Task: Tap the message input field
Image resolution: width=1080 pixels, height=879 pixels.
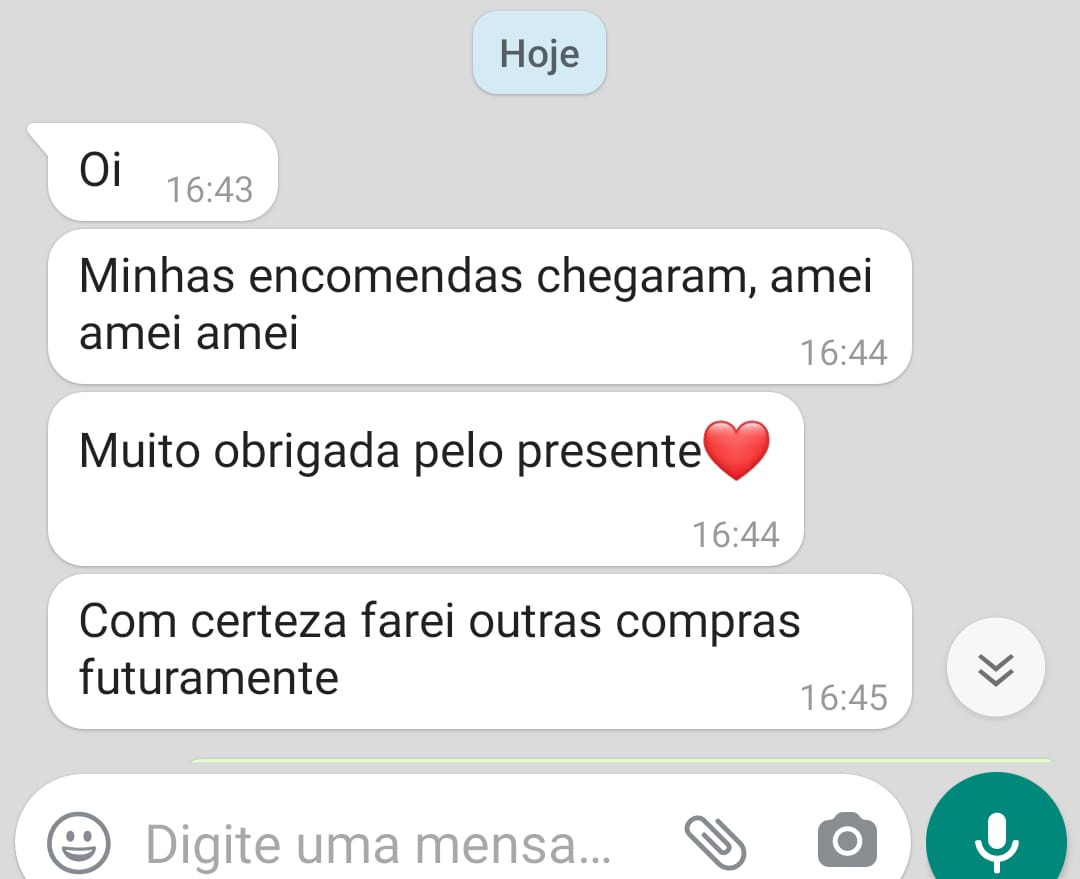Action: click(x=380, y=845)
